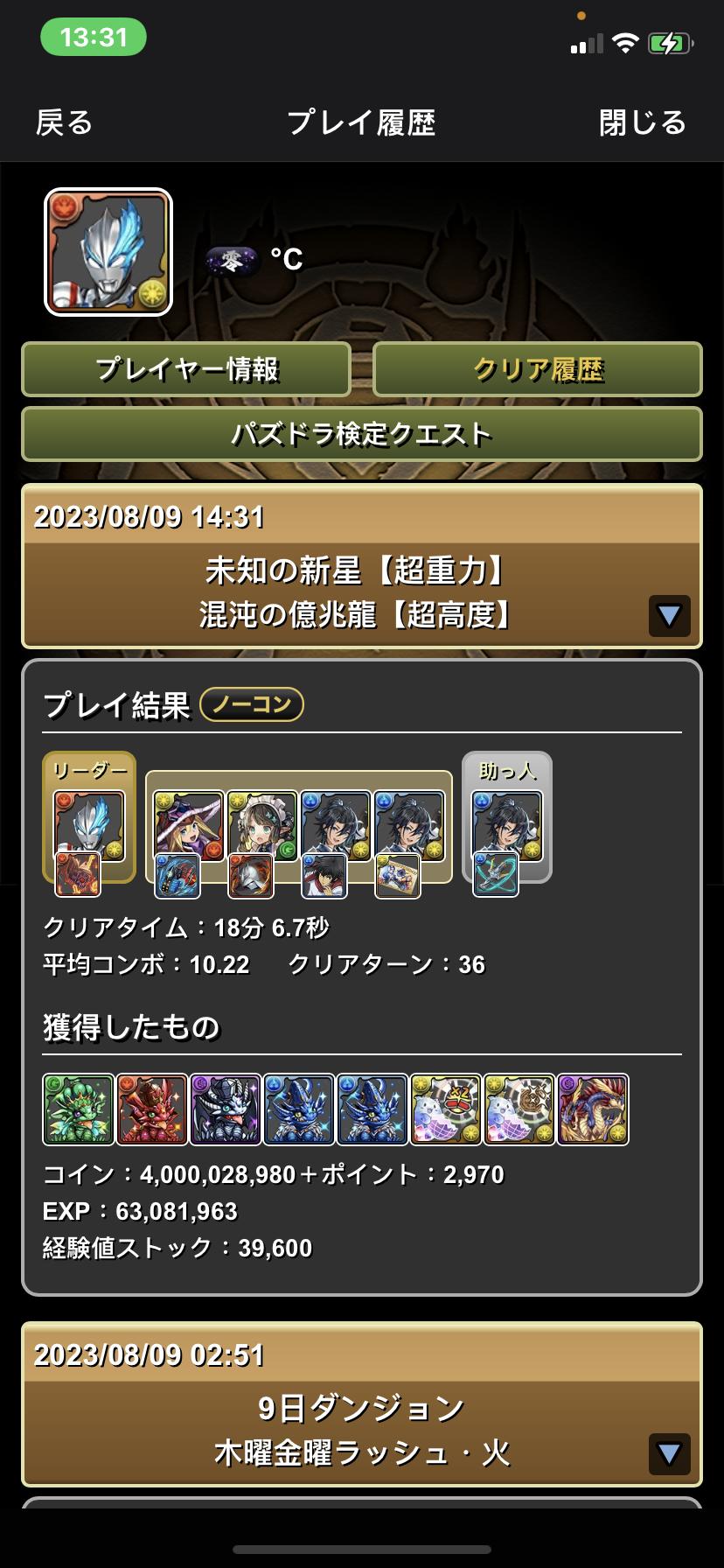Screen dimensions: 724x1568
Task: Tap the maid sub-member monster icon
Action: coord(262,825)
